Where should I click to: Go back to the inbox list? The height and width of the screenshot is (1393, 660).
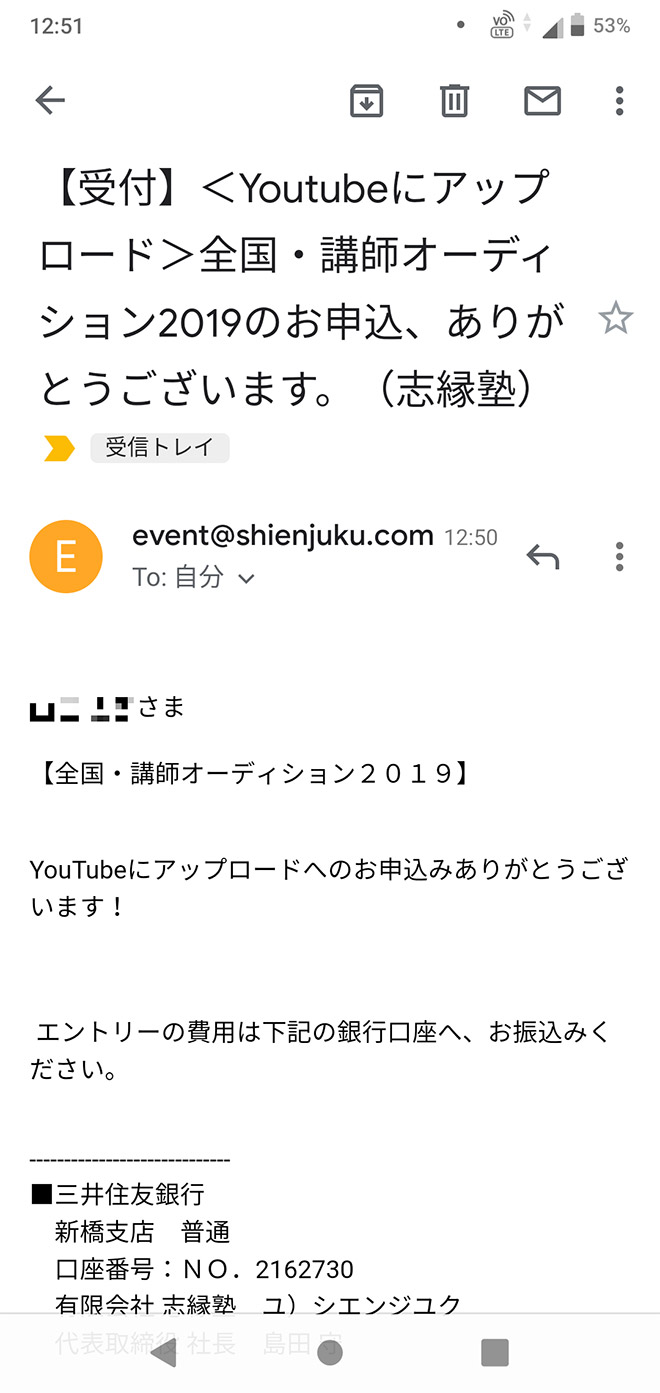[x=50, y=100]
